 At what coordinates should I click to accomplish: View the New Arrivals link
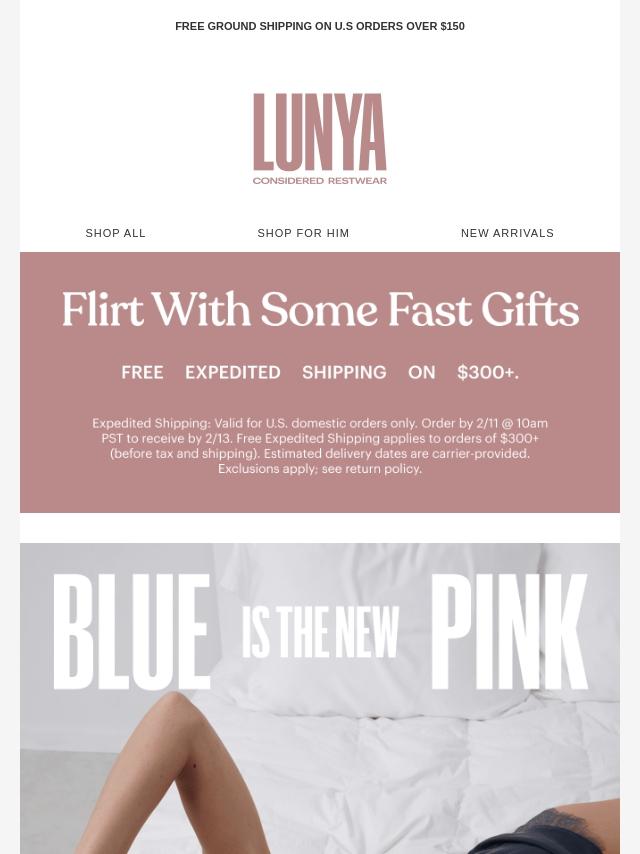[507, 233]
